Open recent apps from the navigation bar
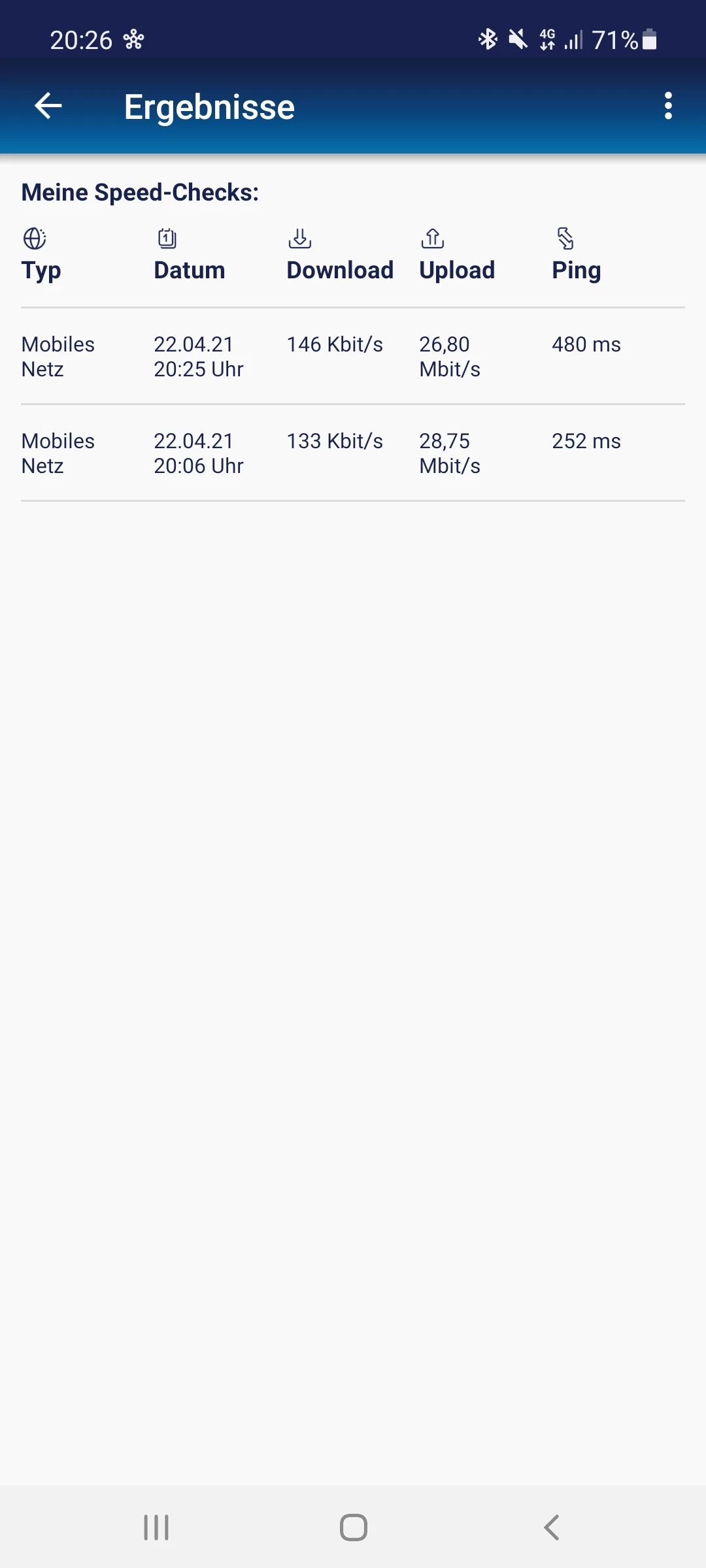The width and height of the screenshot is (706, 1568). click(x=156, y=1527)
